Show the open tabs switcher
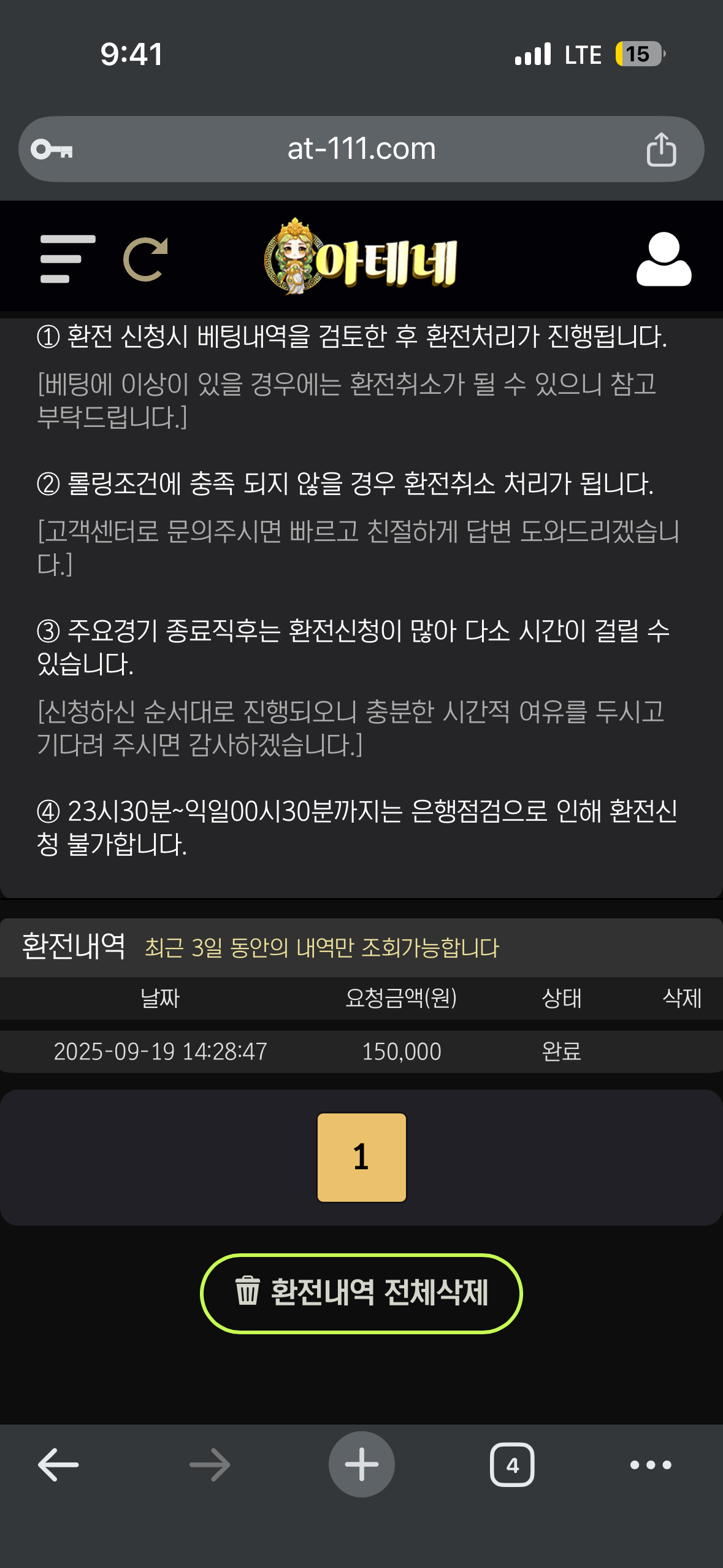 tap(512, 1465)
